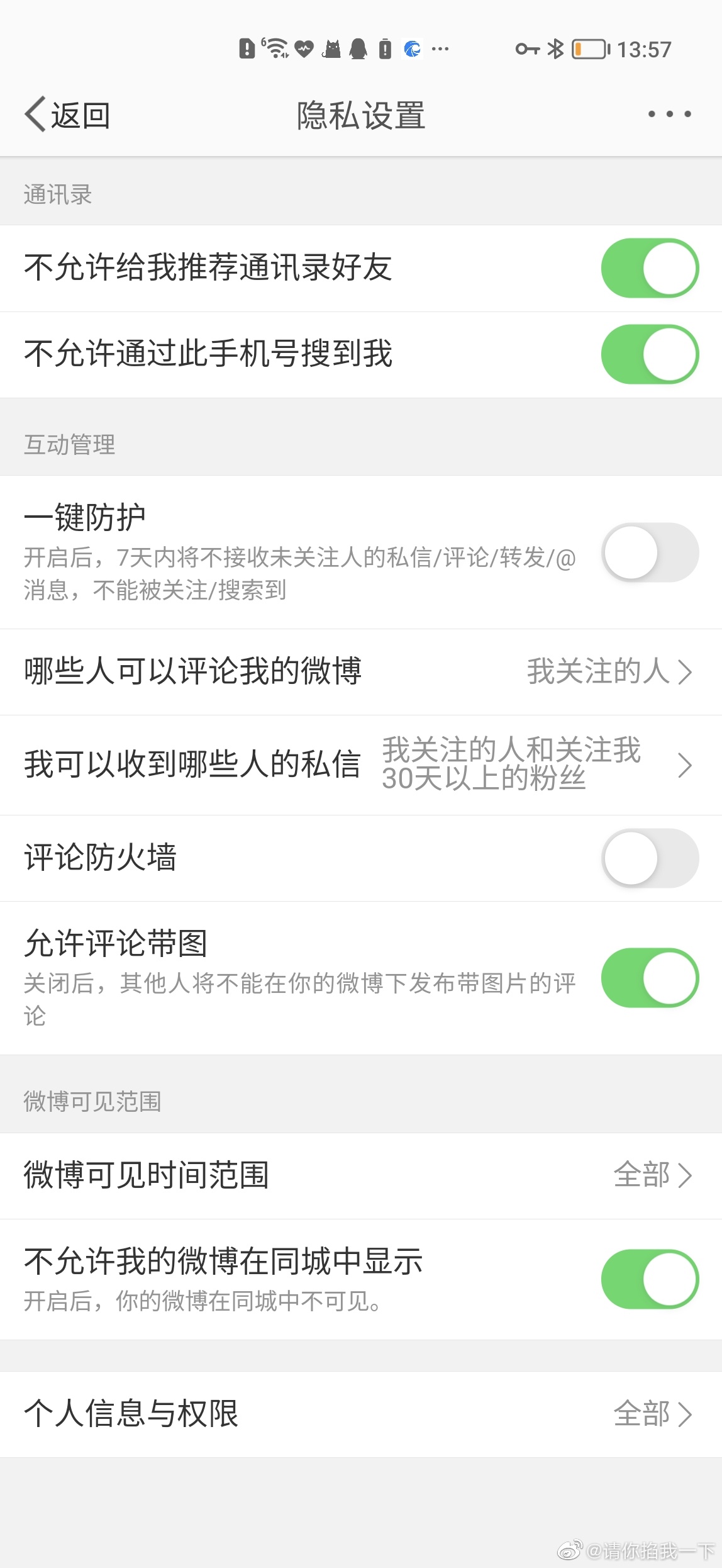Screen dimensions: 722x1568
Task: Tap the 返回 back button
Action: (68, 115)
